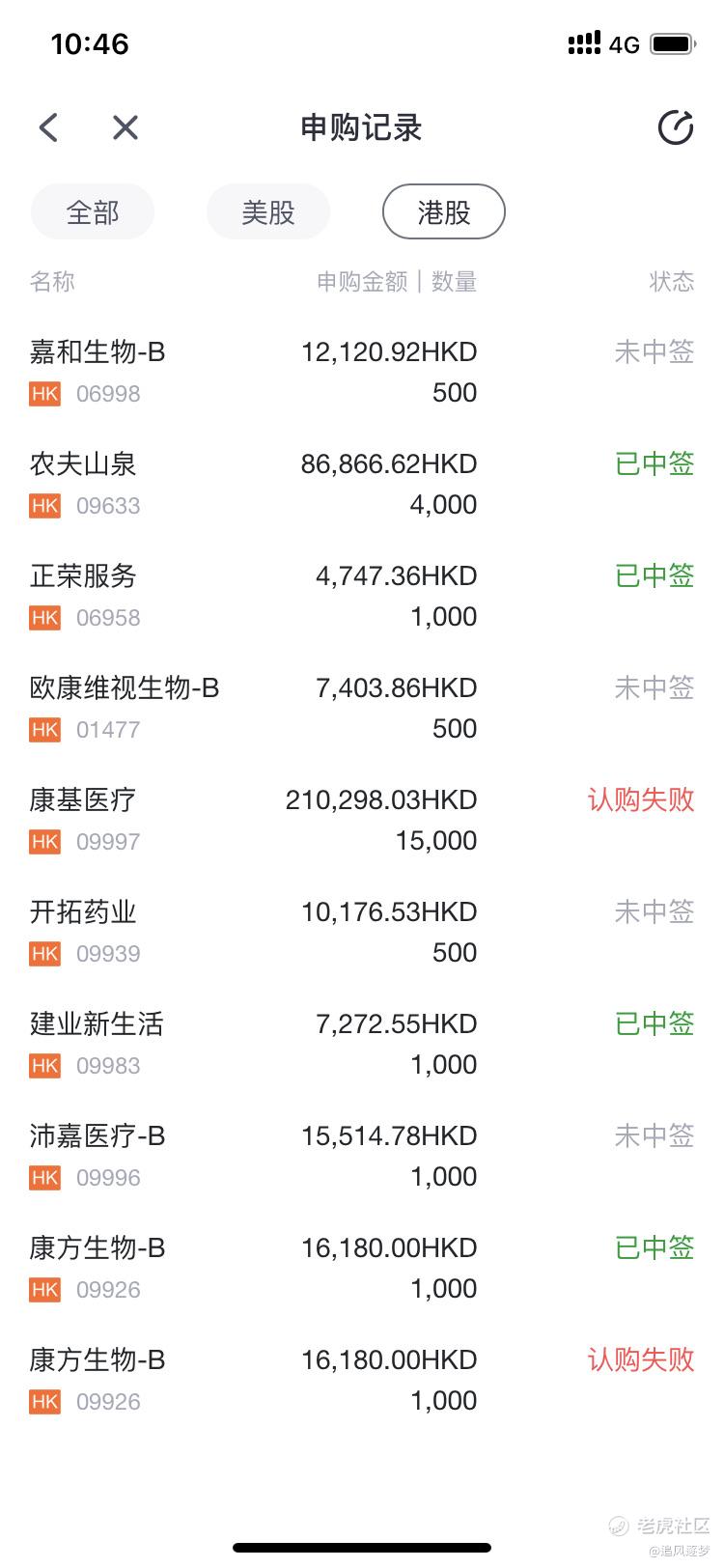The width and height of the screenshot is (724, 1568).
Task: Click the HK badge next to 06998
Action: [43, 393]
